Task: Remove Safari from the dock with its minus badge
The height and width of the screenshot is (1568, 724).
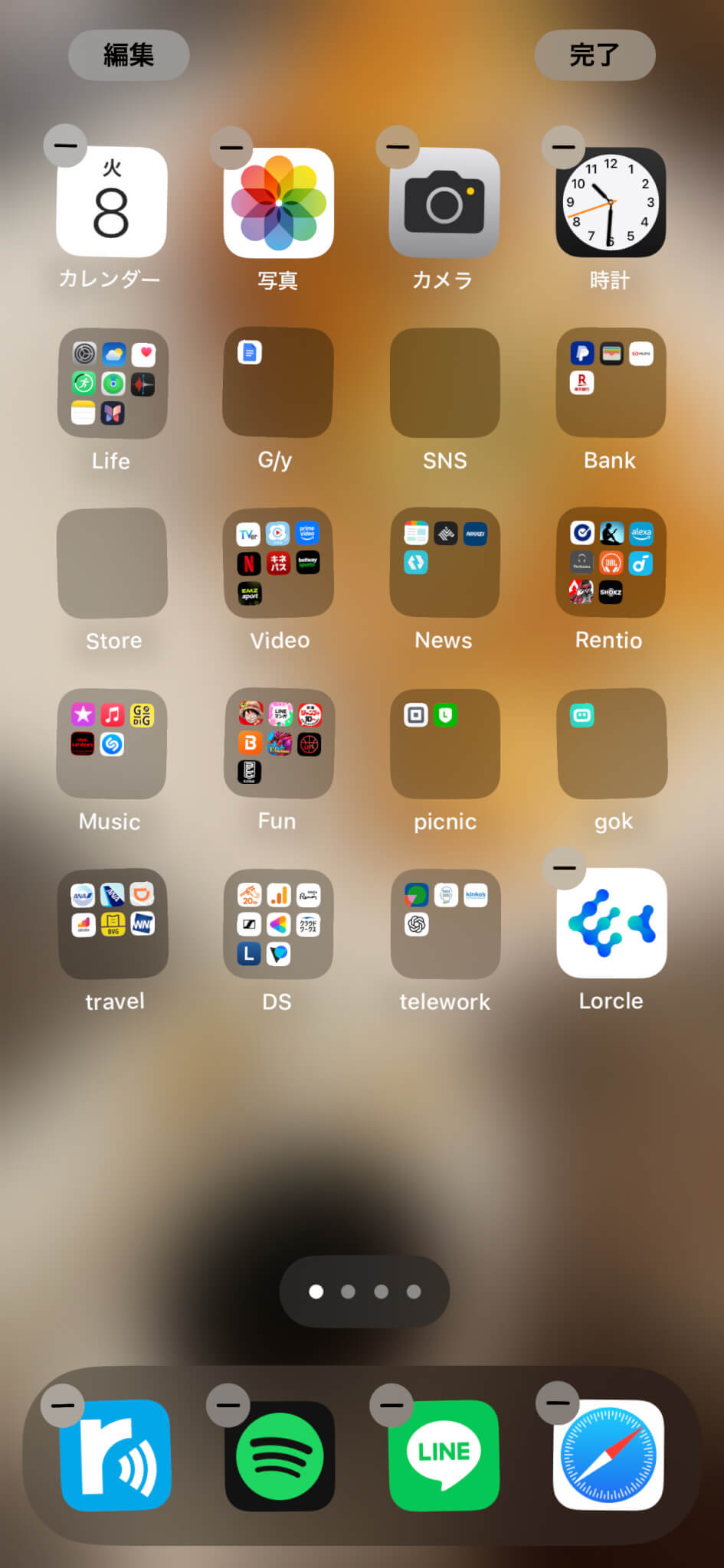Action: point(558,1403)
